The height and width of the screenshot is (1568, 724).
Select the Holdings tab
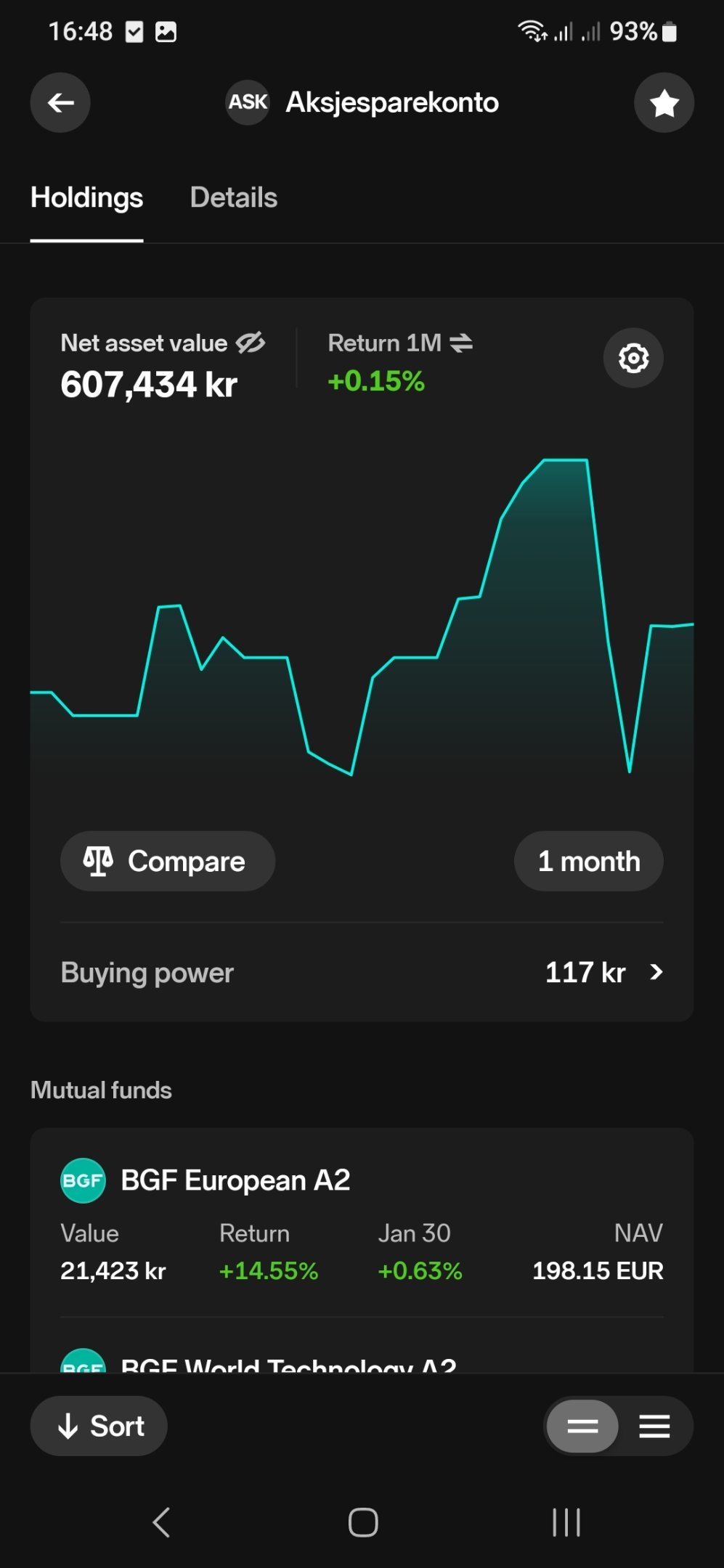[x=86, y=197]
